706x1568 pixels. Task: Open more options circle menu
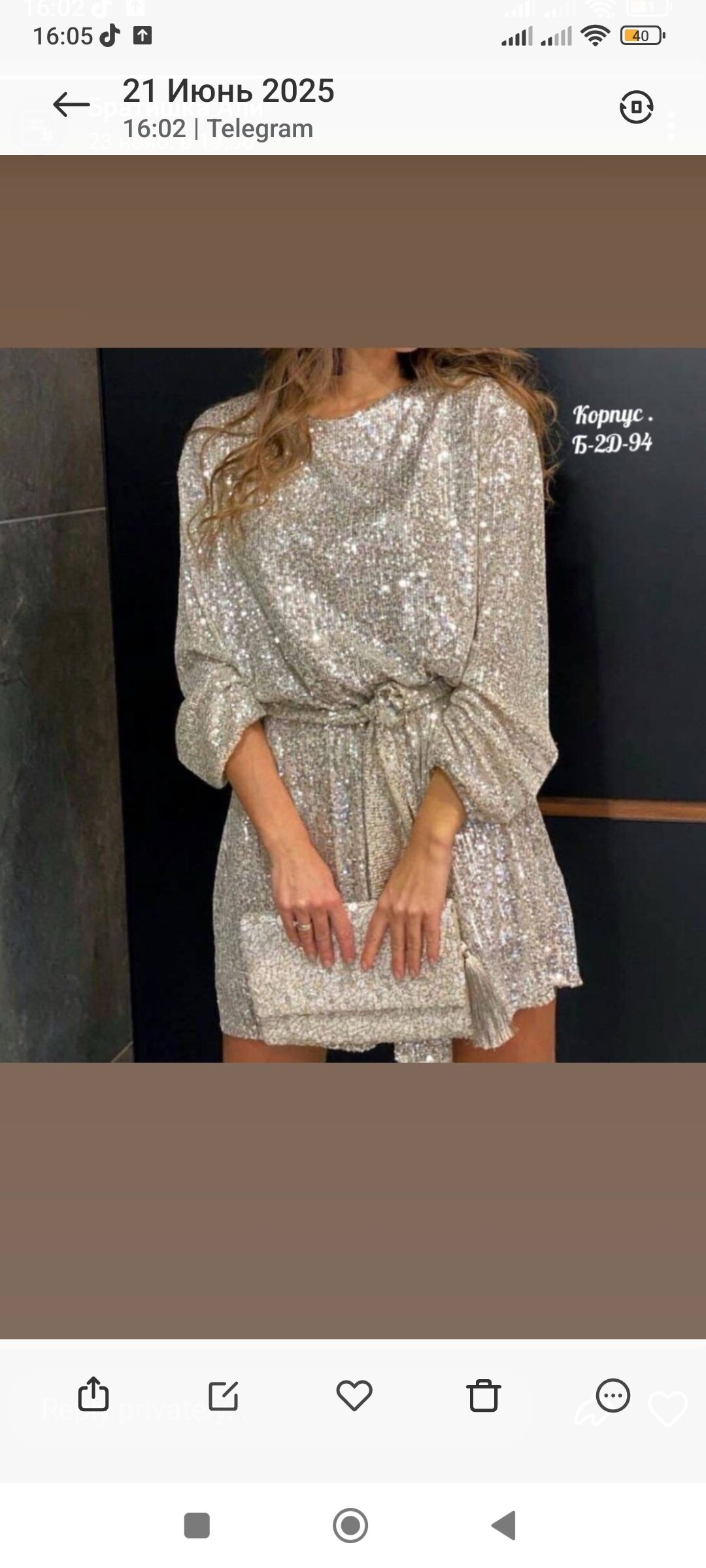coord(613,1395)
